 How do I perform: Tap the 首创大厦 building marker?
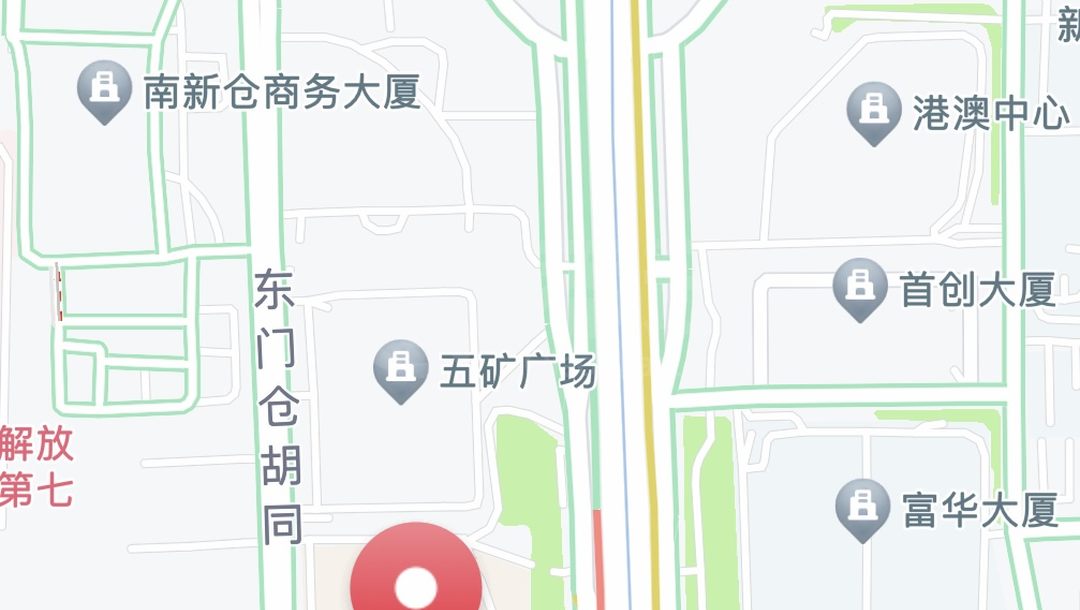[x=860, y=288]
